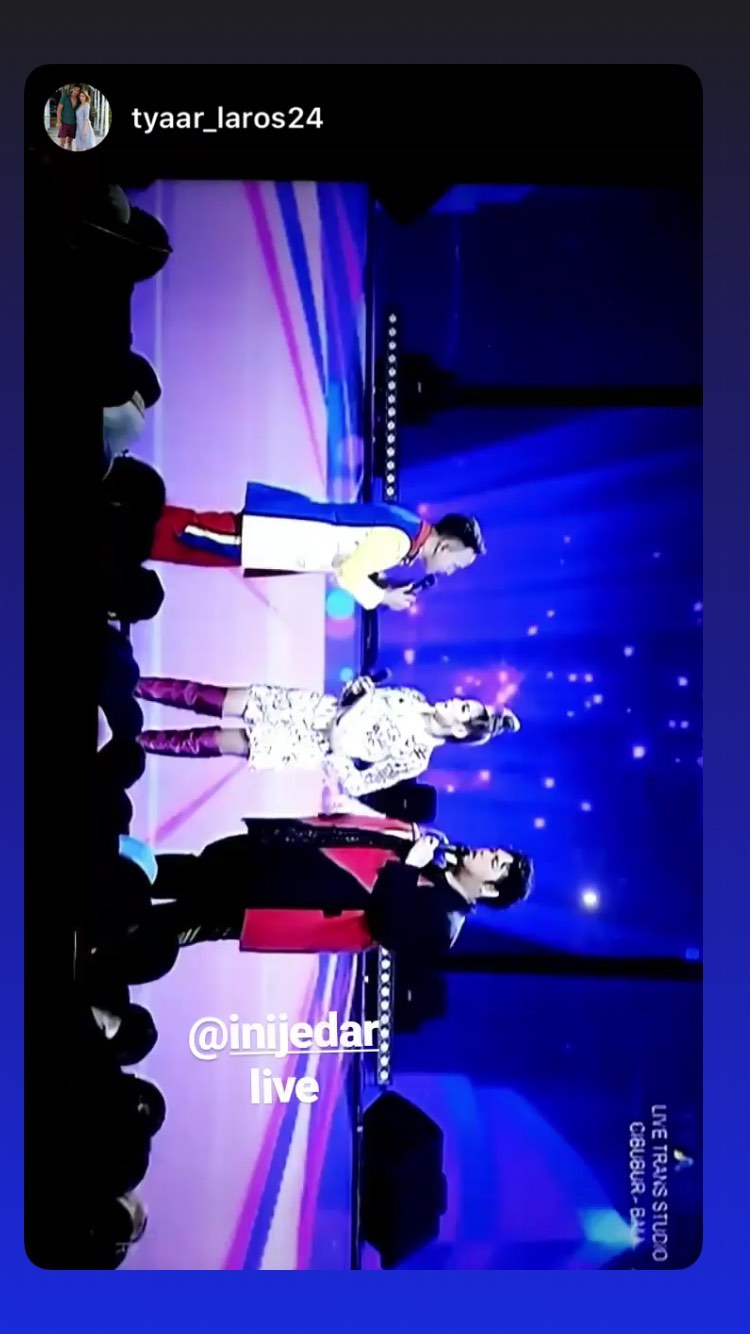The width and height of the screenshot is (750, 1334).
Task: Open the tyaar_laros24 username link
Action: (x=227, y=118)
